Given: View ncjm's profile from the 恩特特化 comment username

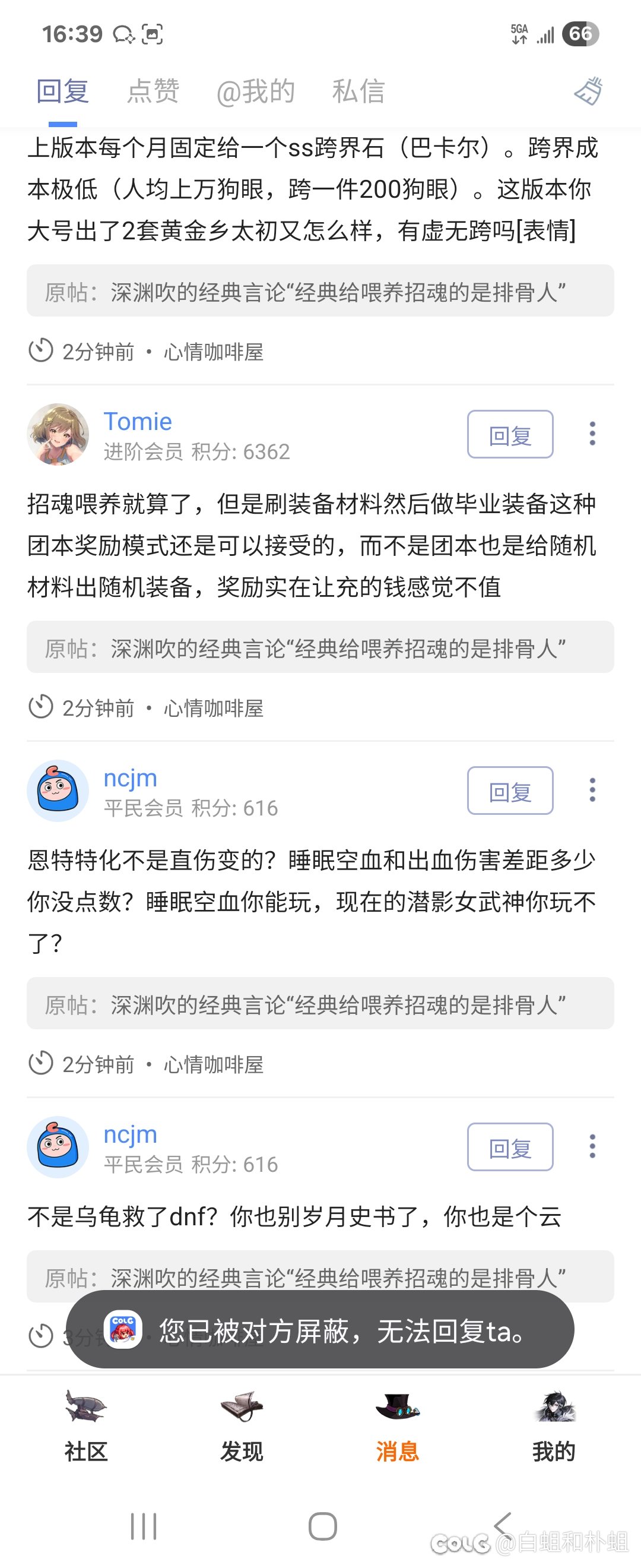Looking at the screenshot, I should tap(130, 779).
